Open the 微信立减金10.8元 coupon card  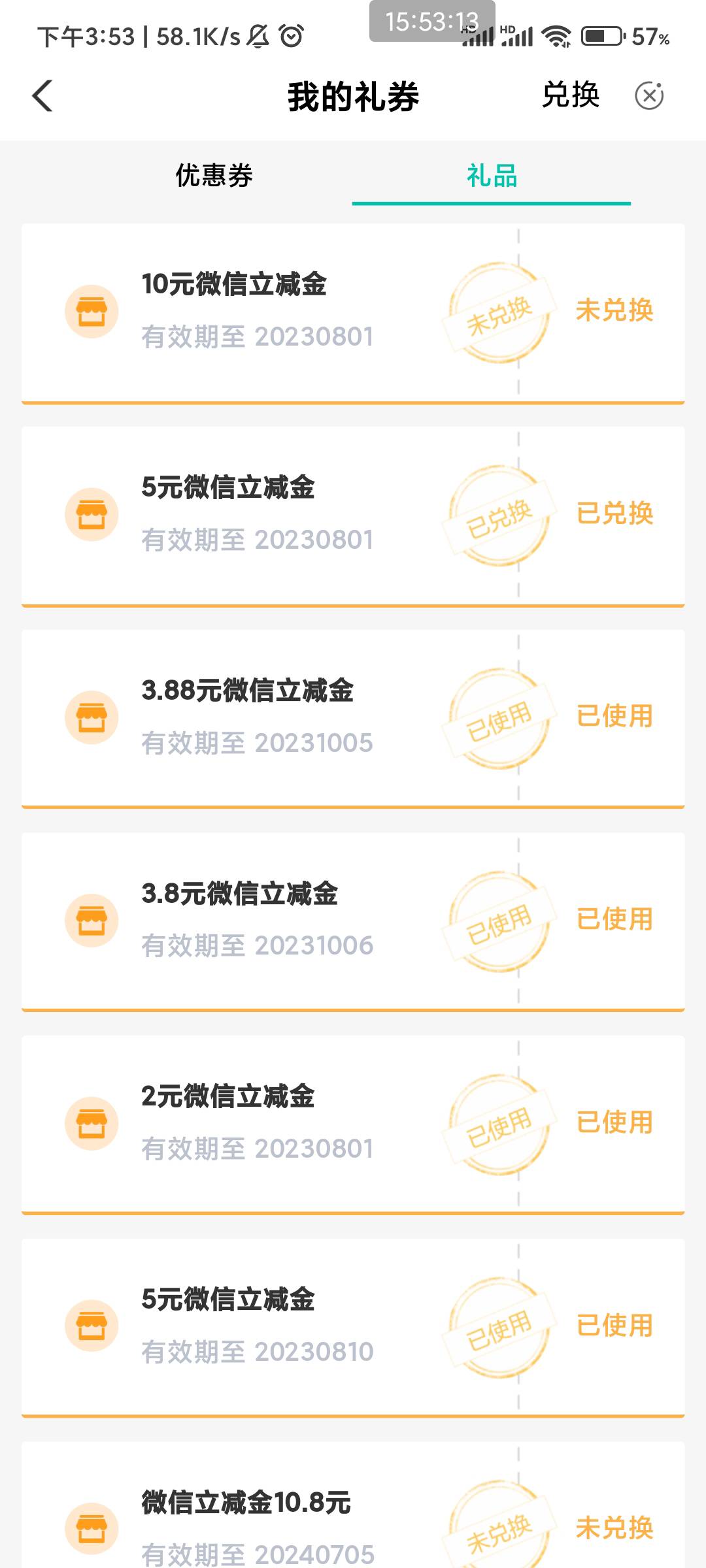(353, 1505)
